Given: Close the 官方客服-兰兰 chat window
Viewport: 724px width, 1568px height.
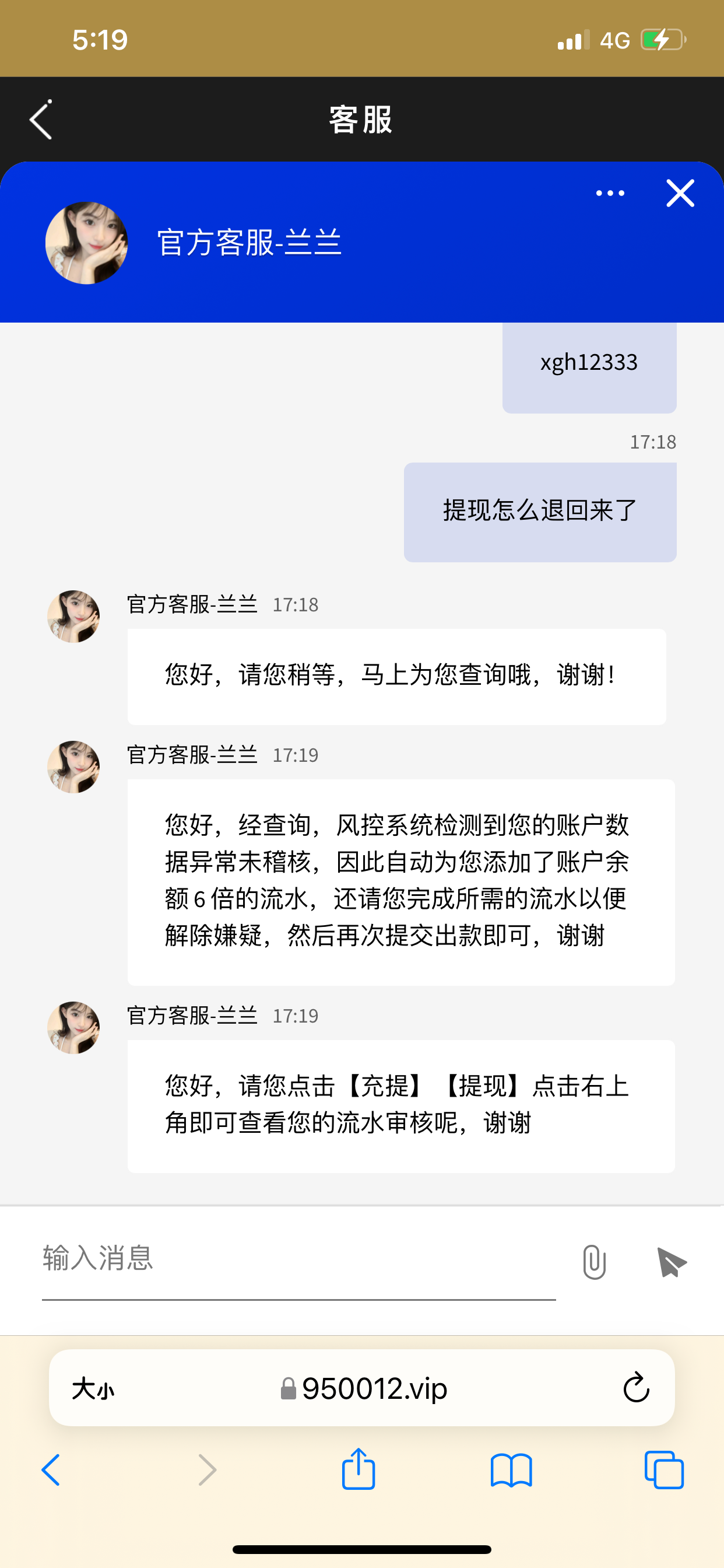Looking at the screenshot, I should (x=680, y=193).
